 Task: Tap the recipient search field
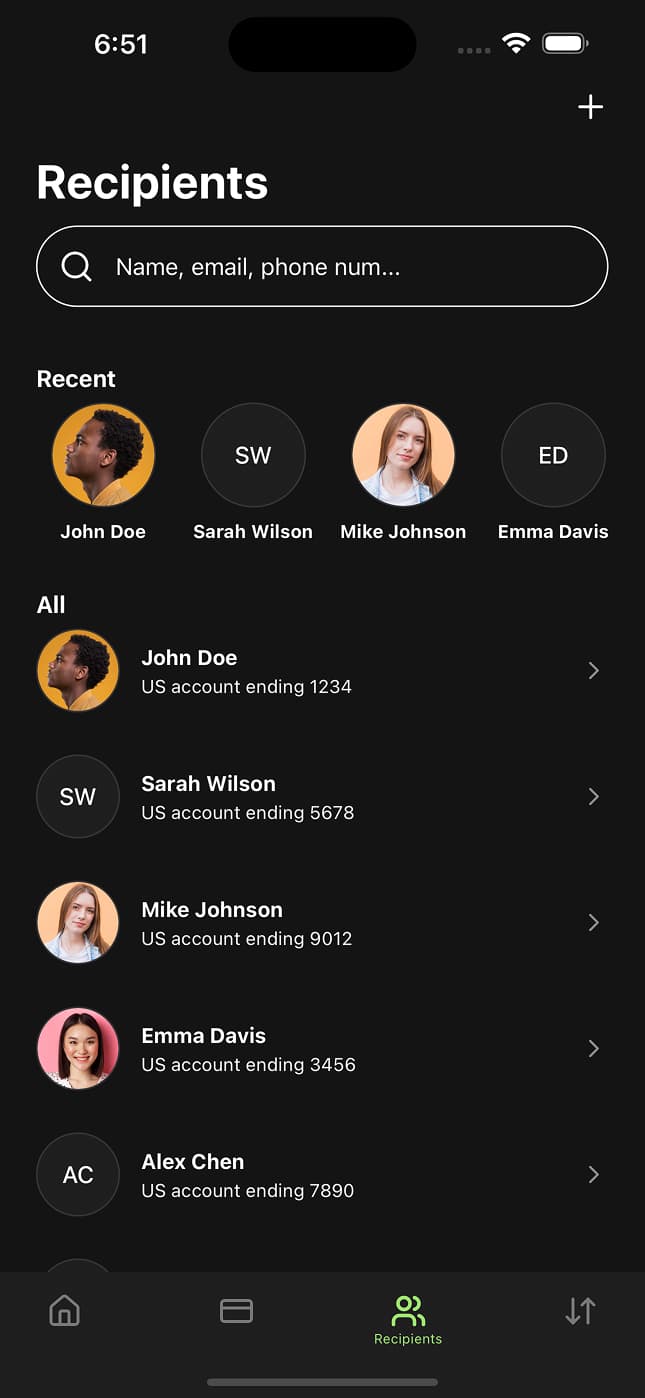[322, 266]
